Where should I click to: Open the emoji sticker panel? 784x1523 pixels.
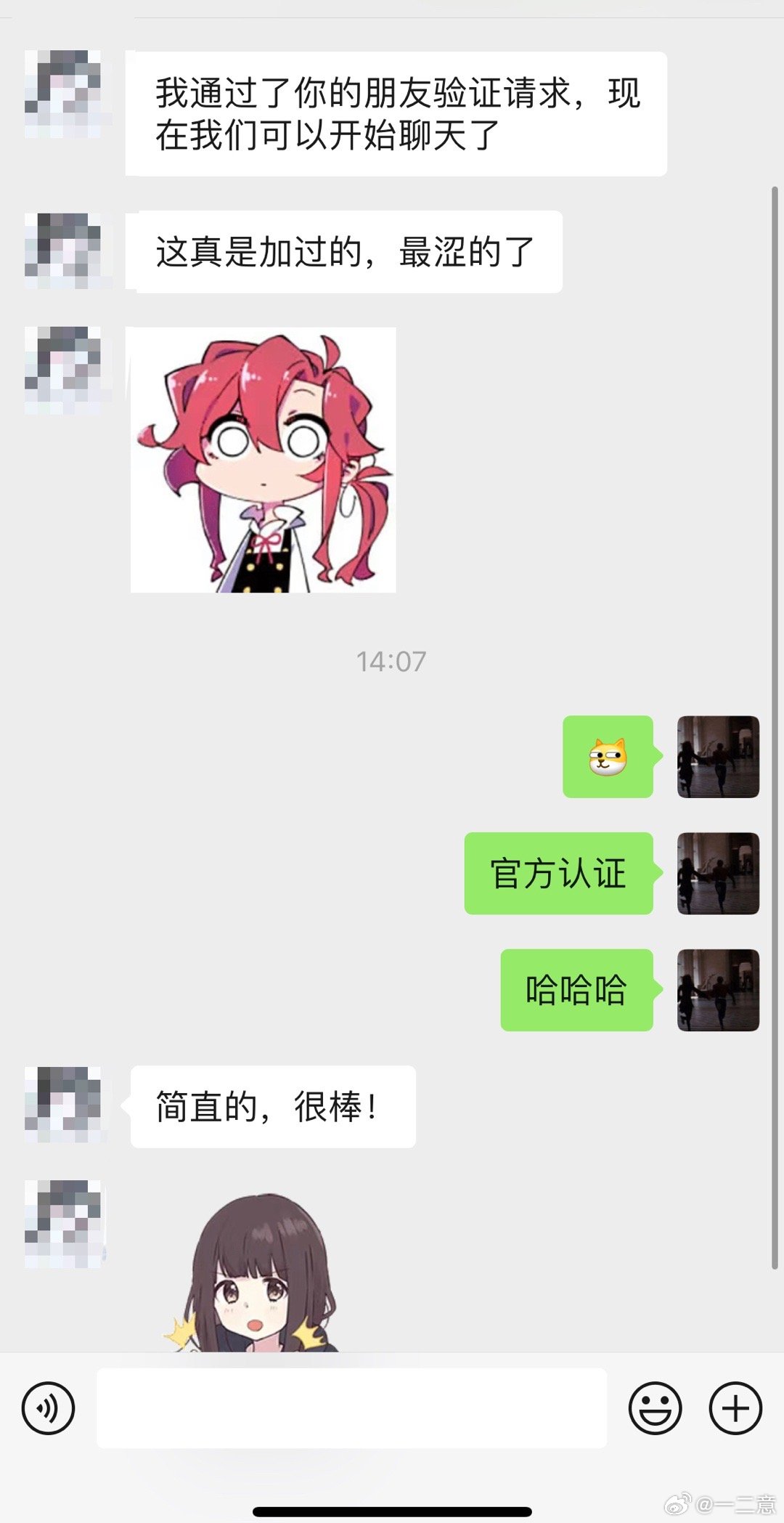655,1409
